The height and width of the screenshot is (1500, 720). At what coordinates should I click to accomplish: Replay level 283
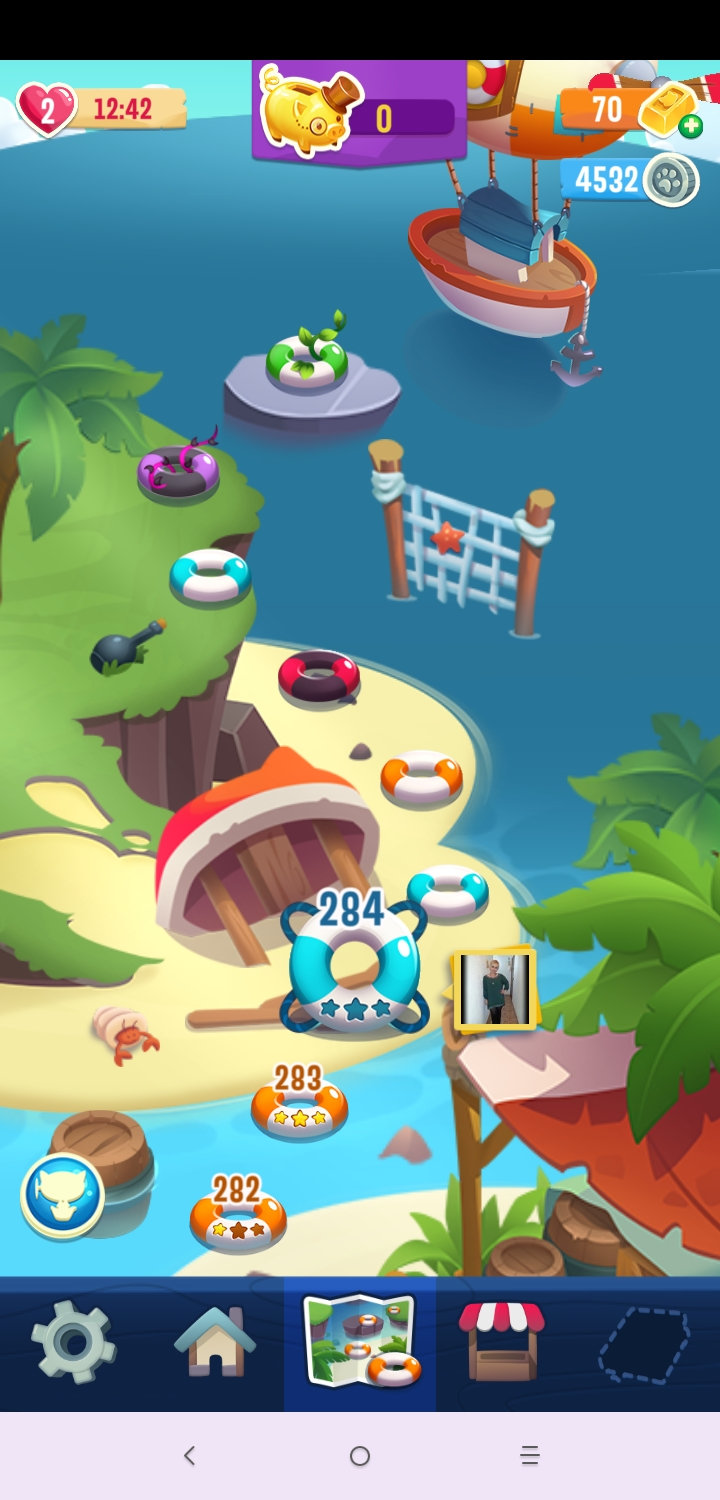[x=299, y=1107]
